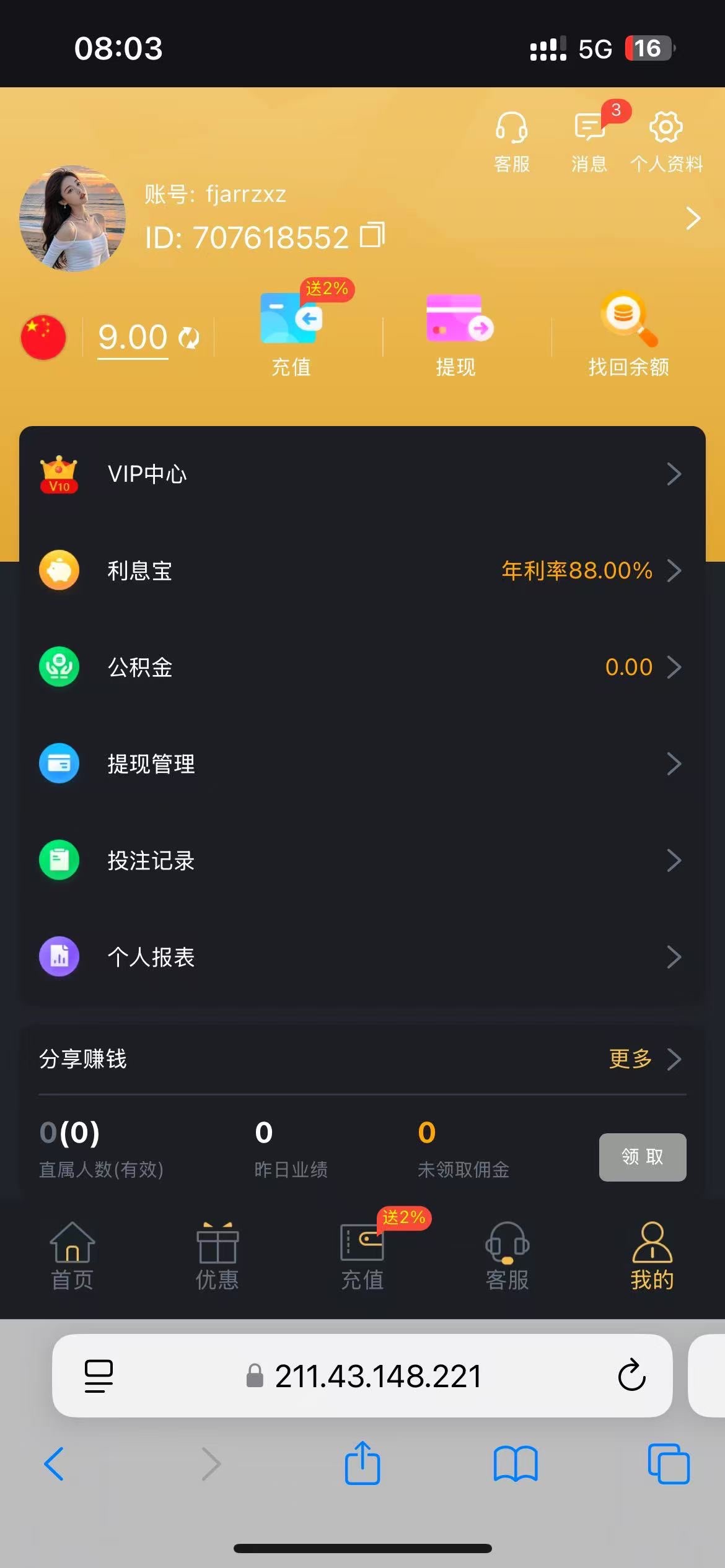Open VIP中心 row

pos(362,474)
